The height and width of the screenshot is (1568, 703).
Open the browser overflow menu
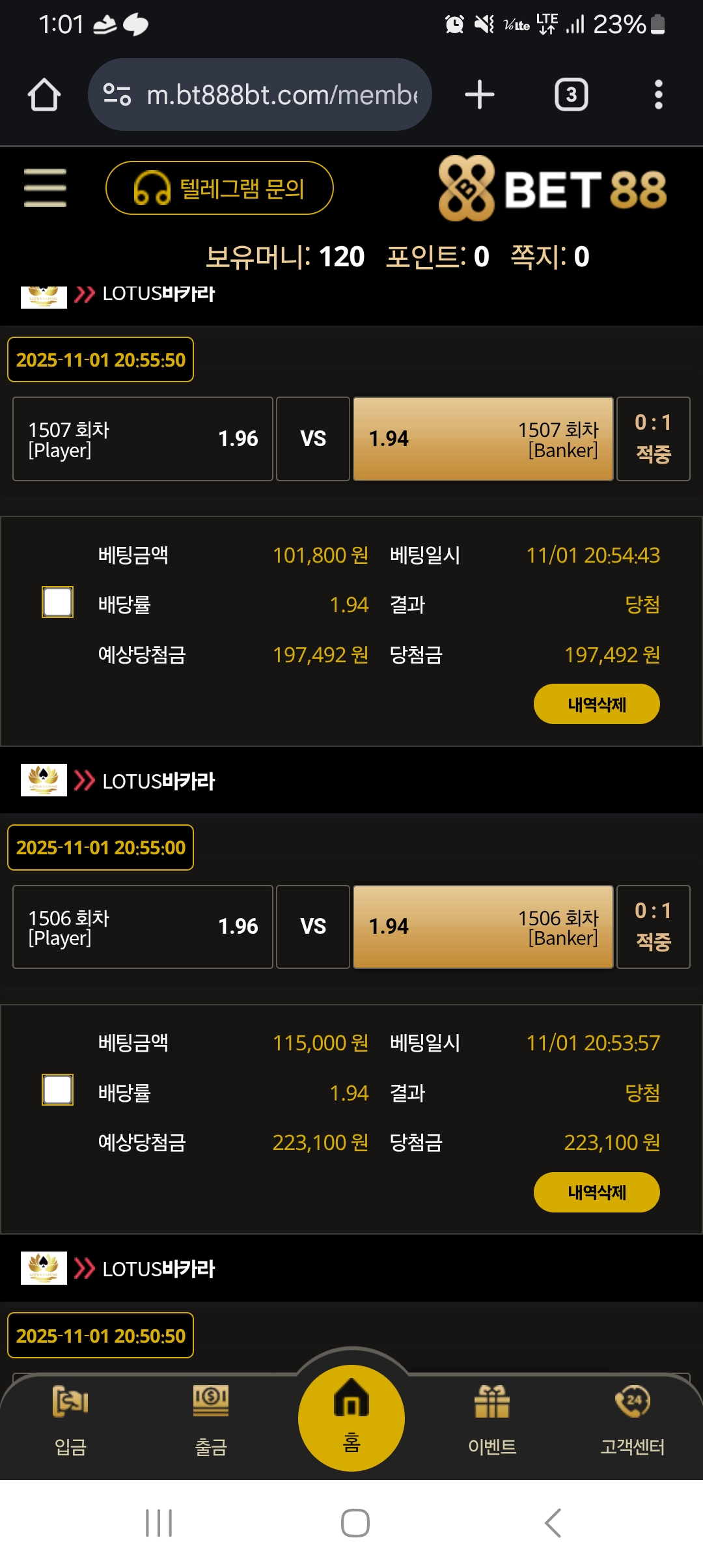(658, 95)
